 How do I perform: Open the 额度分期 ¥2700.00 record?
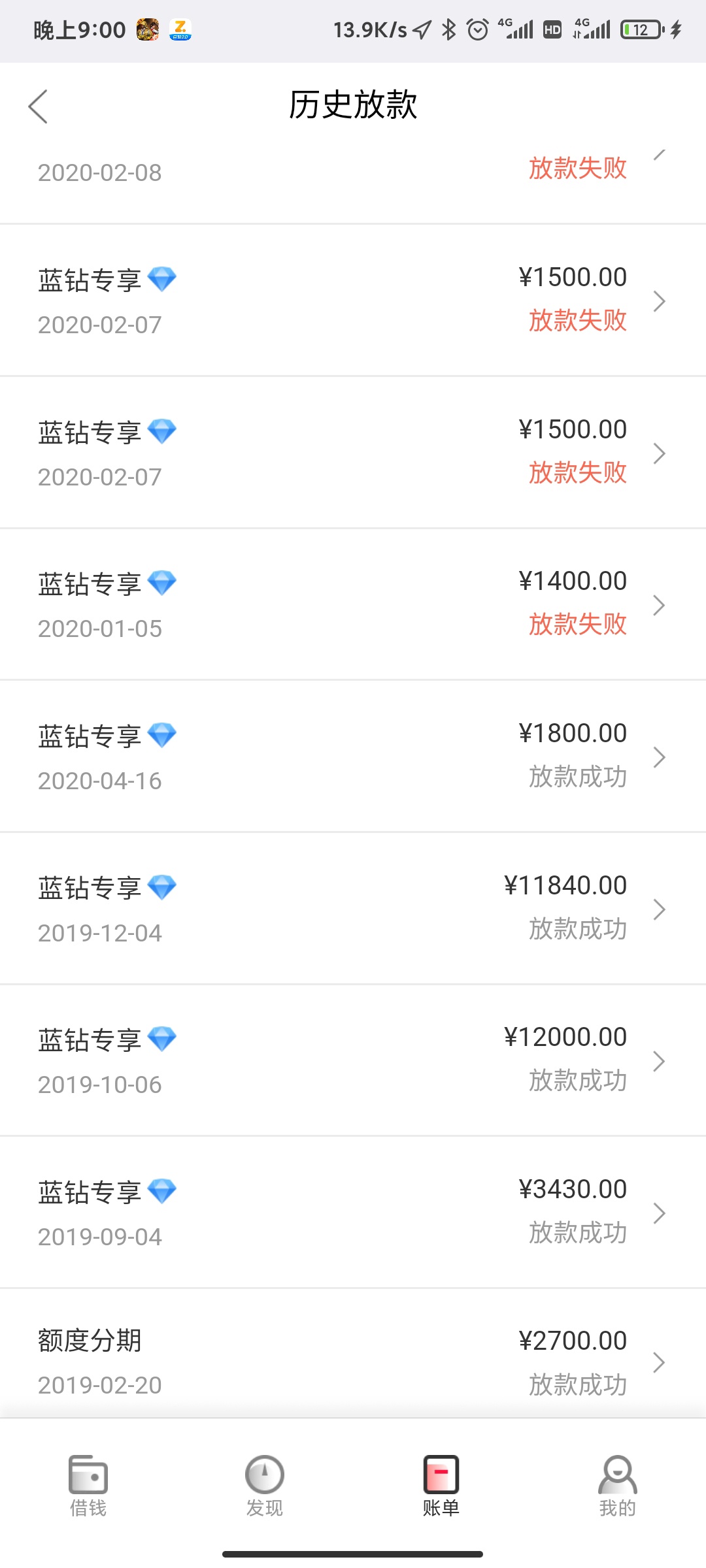pyautogui.click(x=353, y=1354)
